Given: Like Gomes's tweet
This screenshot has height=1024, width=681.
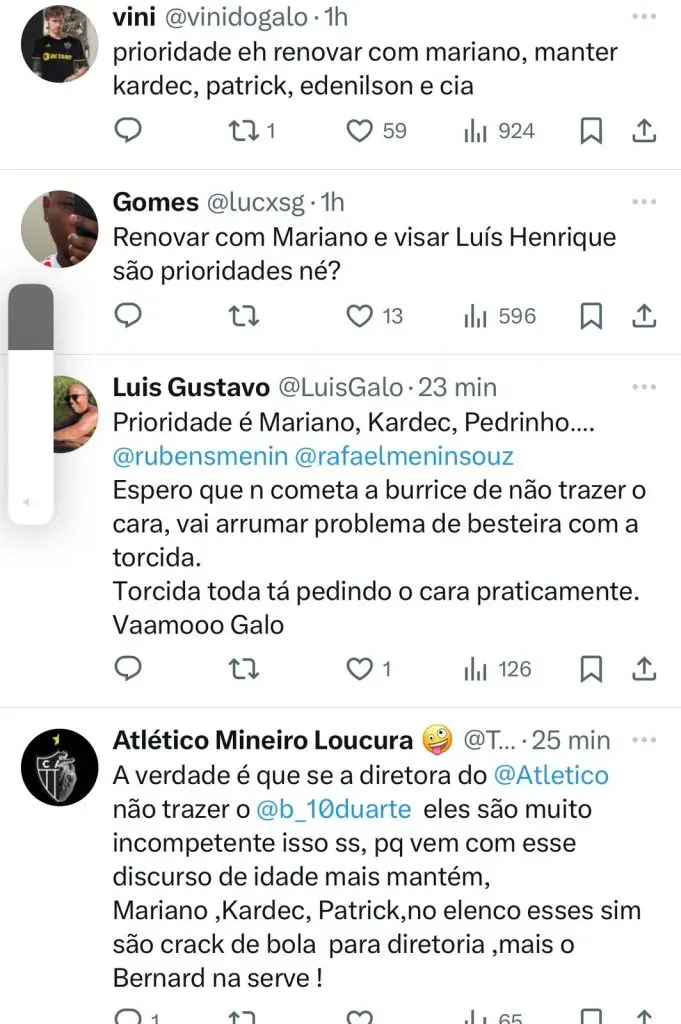Looking at the screenshot, I should coord(360,316).
